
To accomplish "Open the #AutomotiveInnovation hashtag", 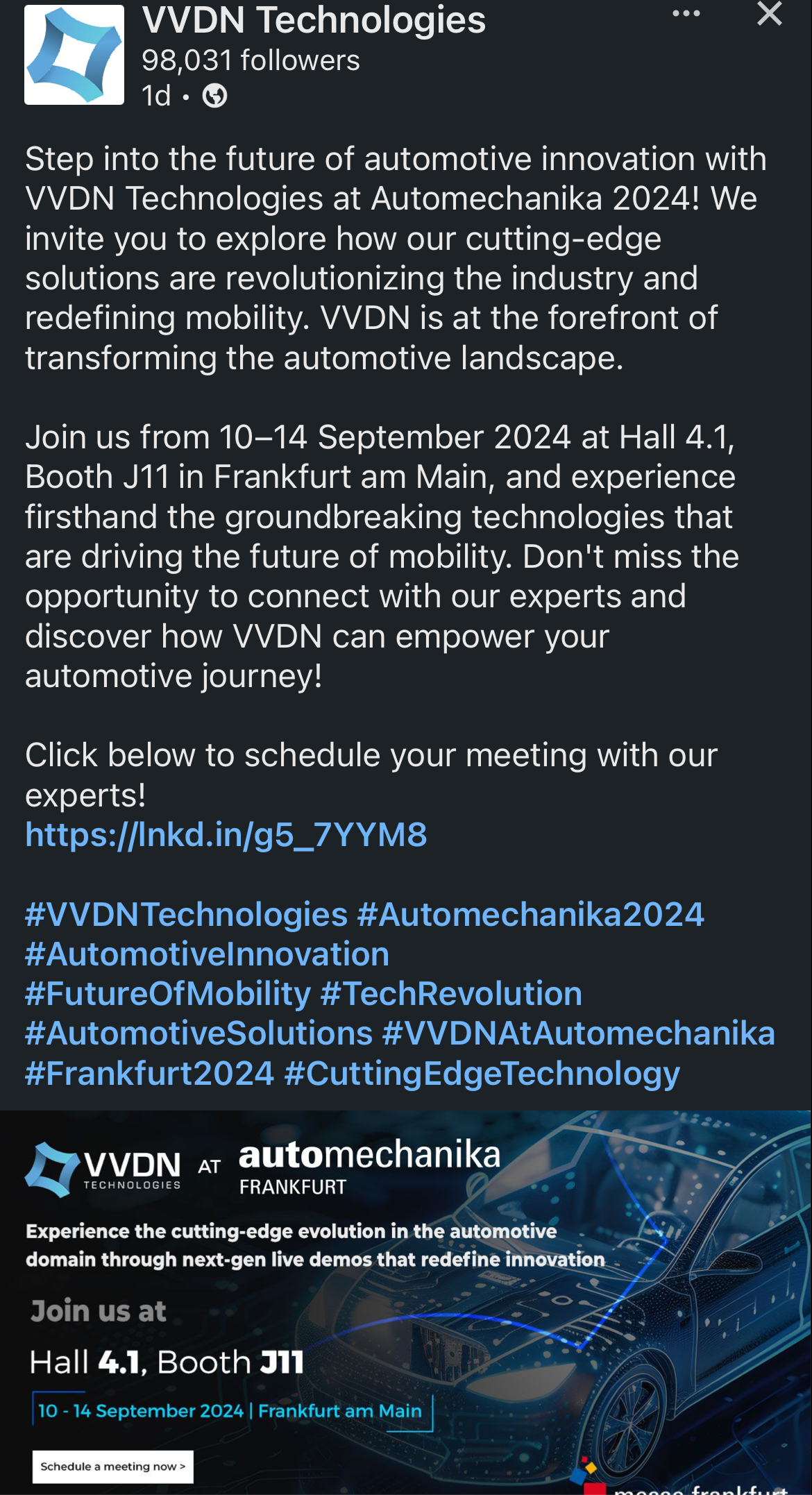I will [207, 954].
